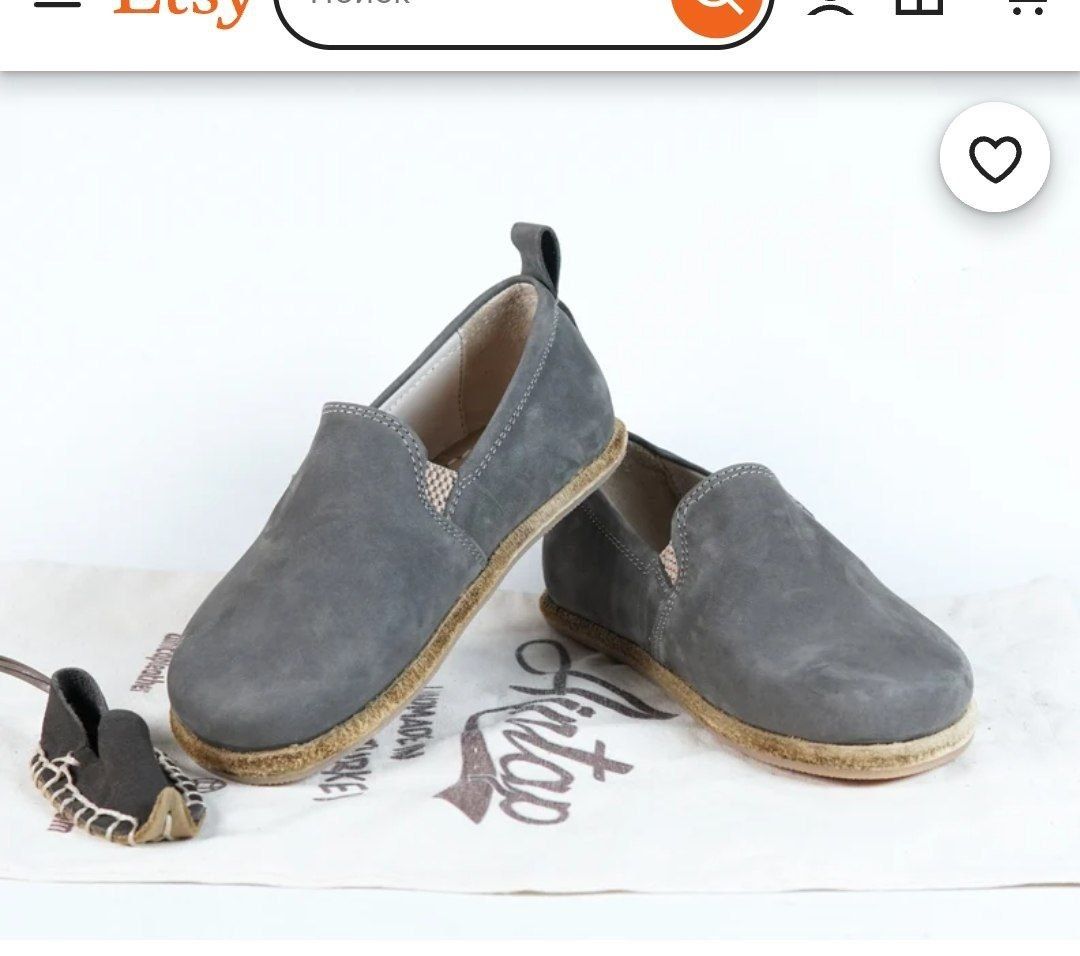View the shopping cart

(x=1027, y=7)
